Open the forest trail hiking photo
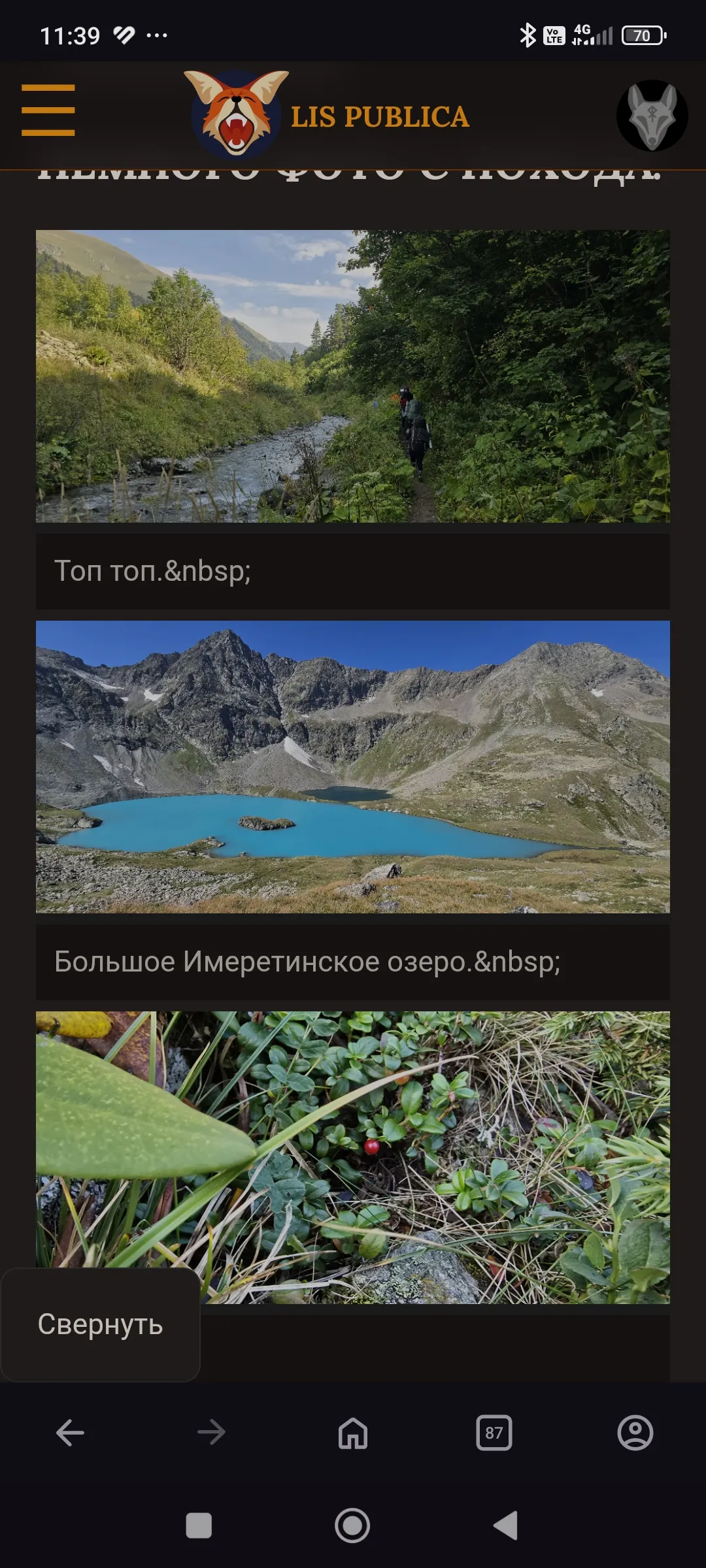 tap(353, 376)
